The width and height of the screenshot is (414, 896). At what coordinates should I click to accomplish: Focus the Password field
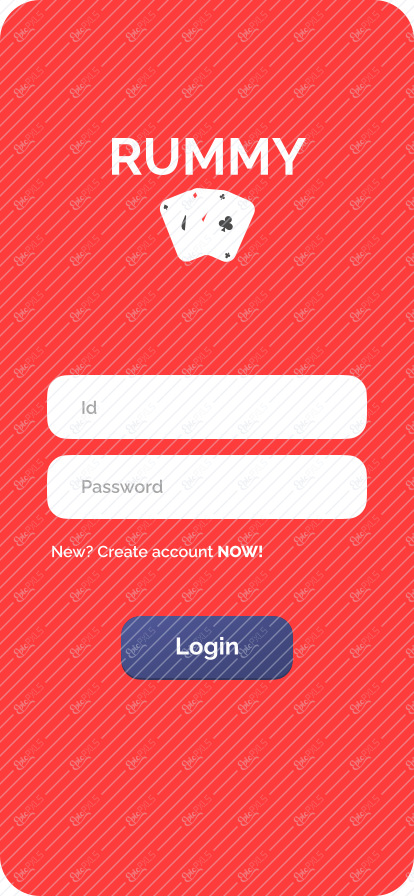click(206, 487)
